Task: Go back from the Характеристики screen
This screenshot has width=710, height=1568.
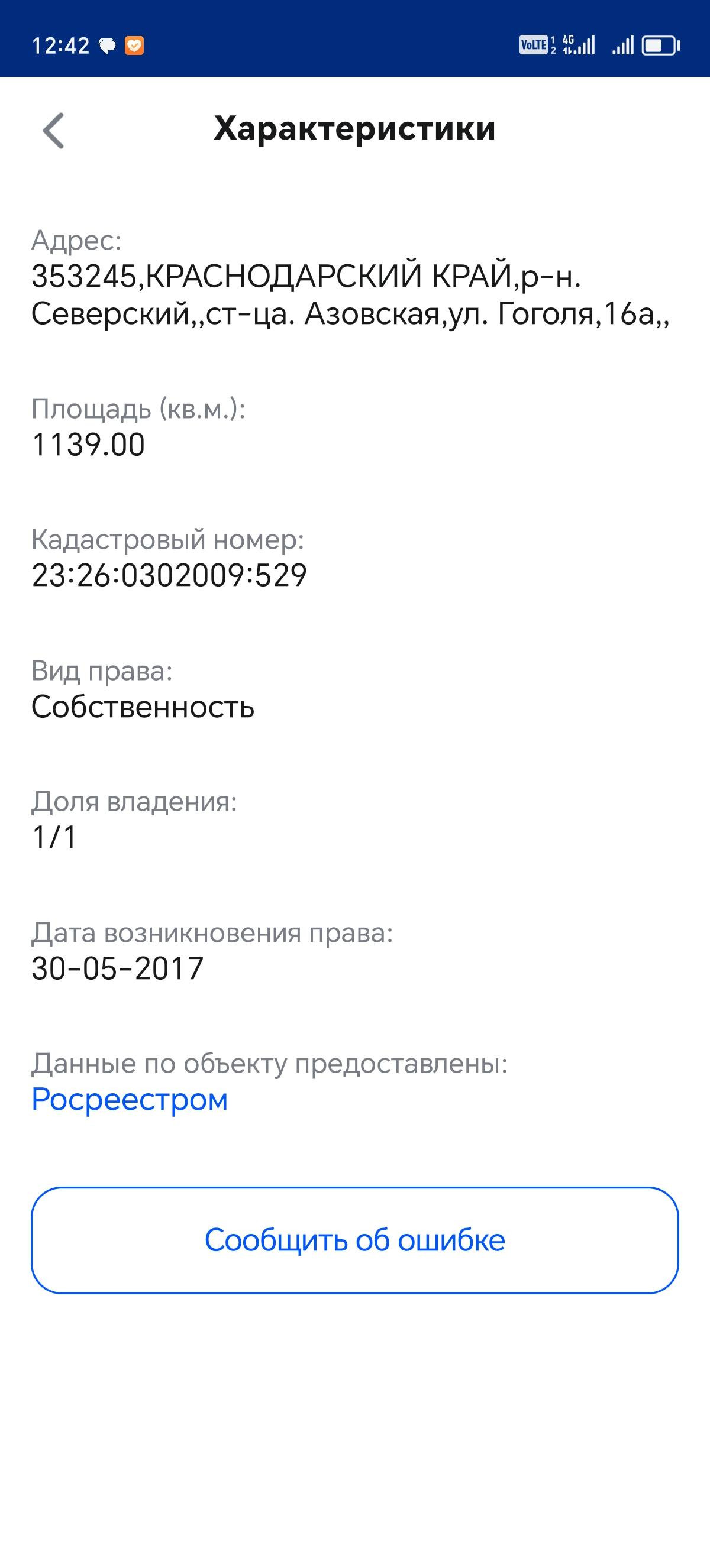Action: tap(54, 130)
